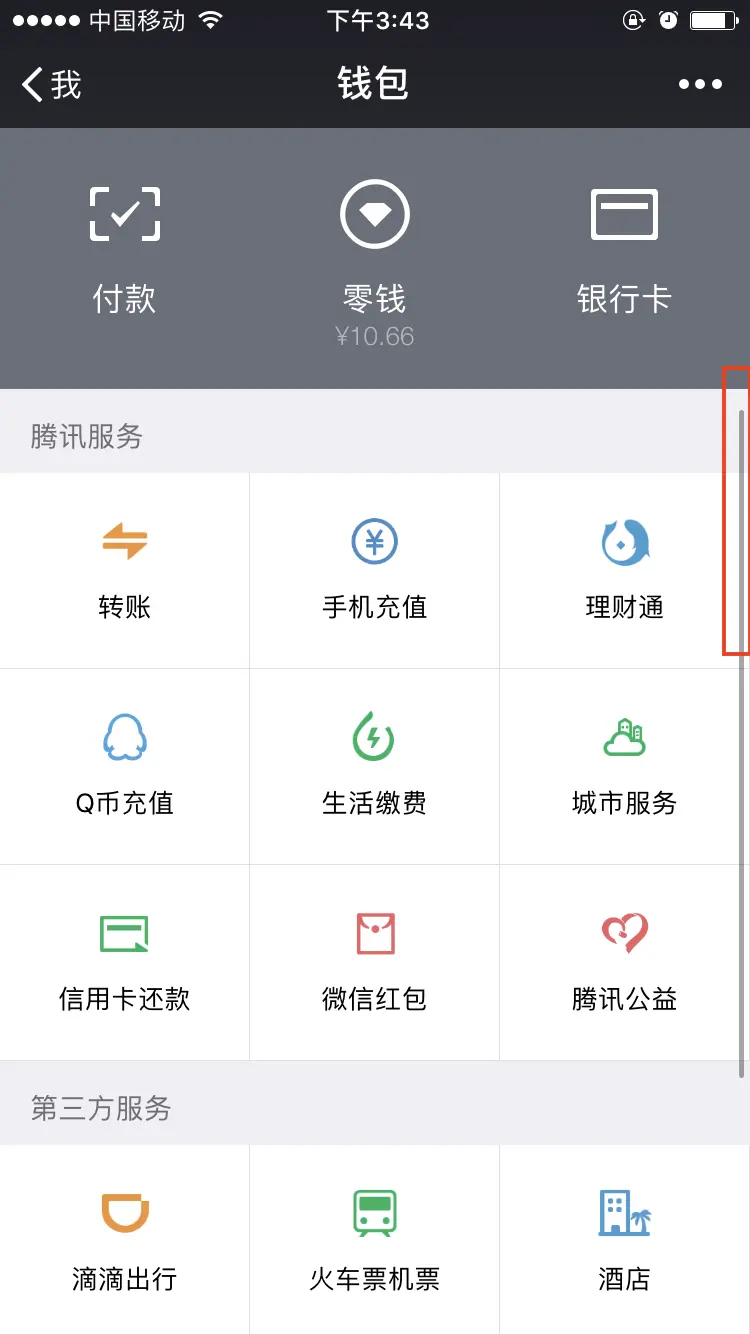The image size is (750, 1334).
Task: Open 火车票机票 ticket booking
Action: [x=374, y=1240]
